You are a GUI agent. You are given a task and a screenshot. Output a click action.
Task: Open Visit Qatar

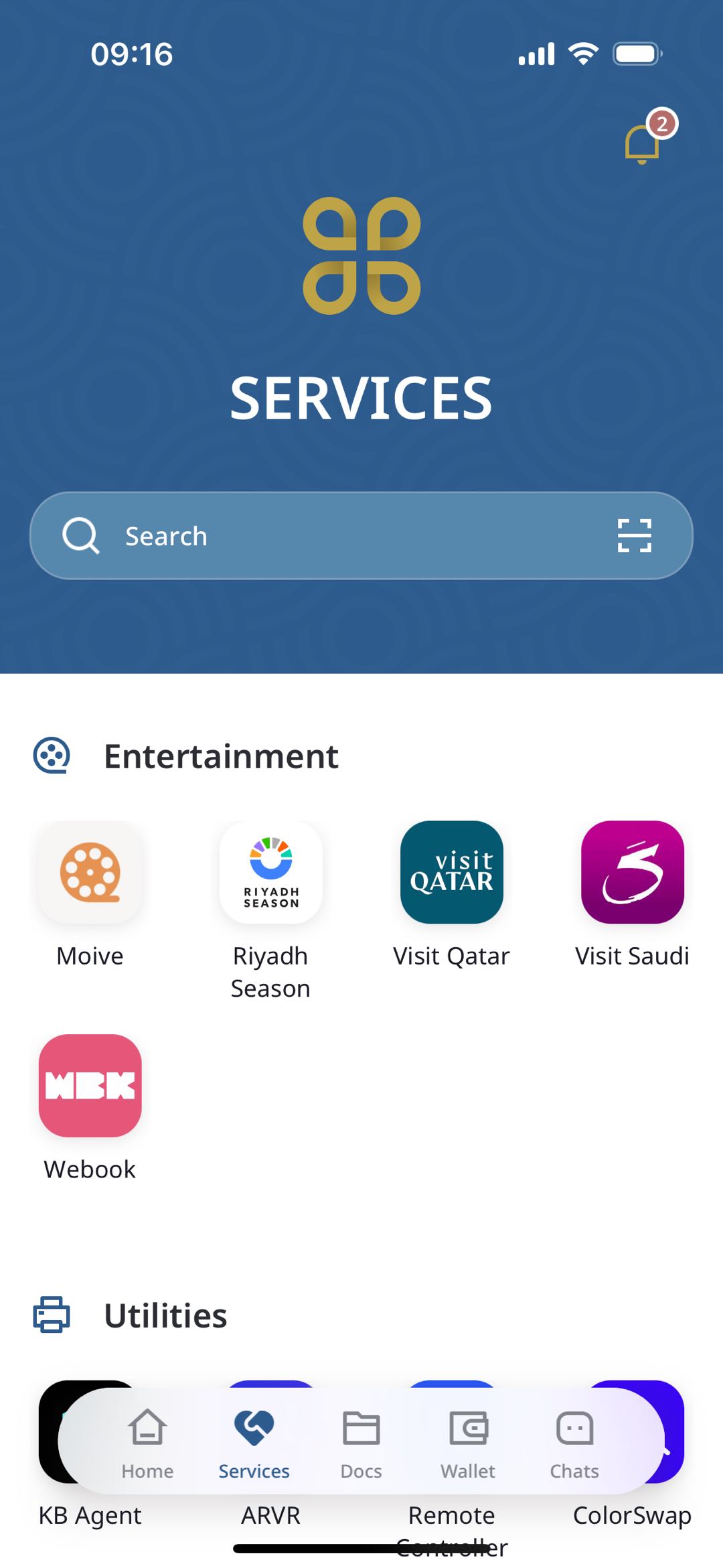[x=452, y=873]
